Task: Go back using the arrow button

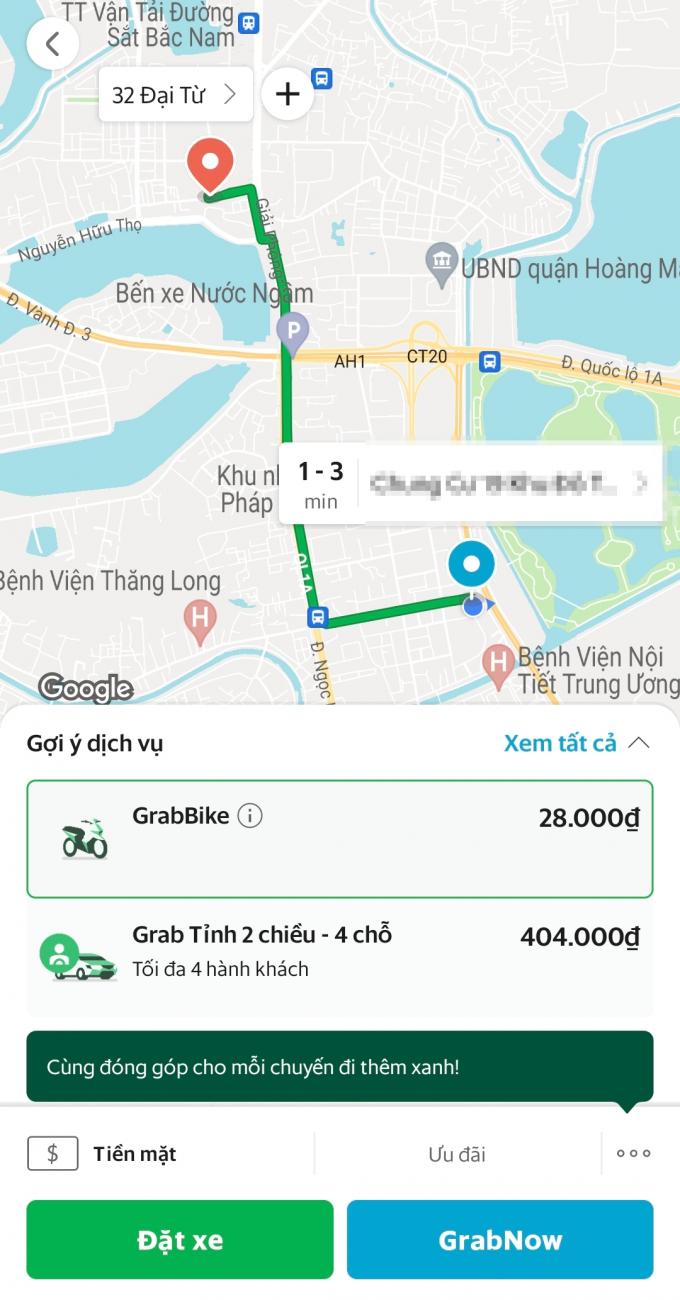Action: pyautogui.click(x=52, y=44)
